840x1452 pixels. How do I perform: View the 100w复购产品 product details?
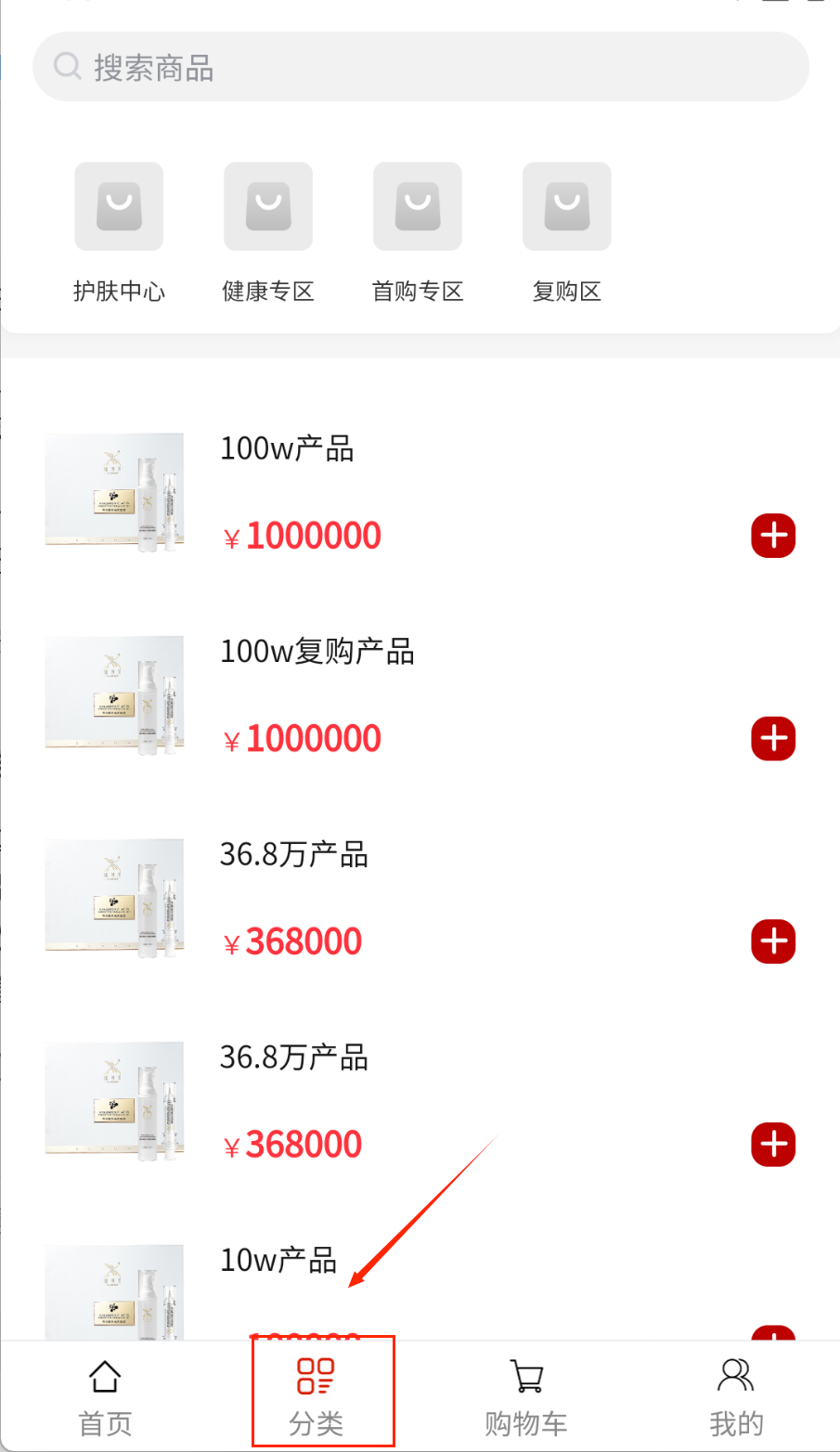(x=317, y=652)
